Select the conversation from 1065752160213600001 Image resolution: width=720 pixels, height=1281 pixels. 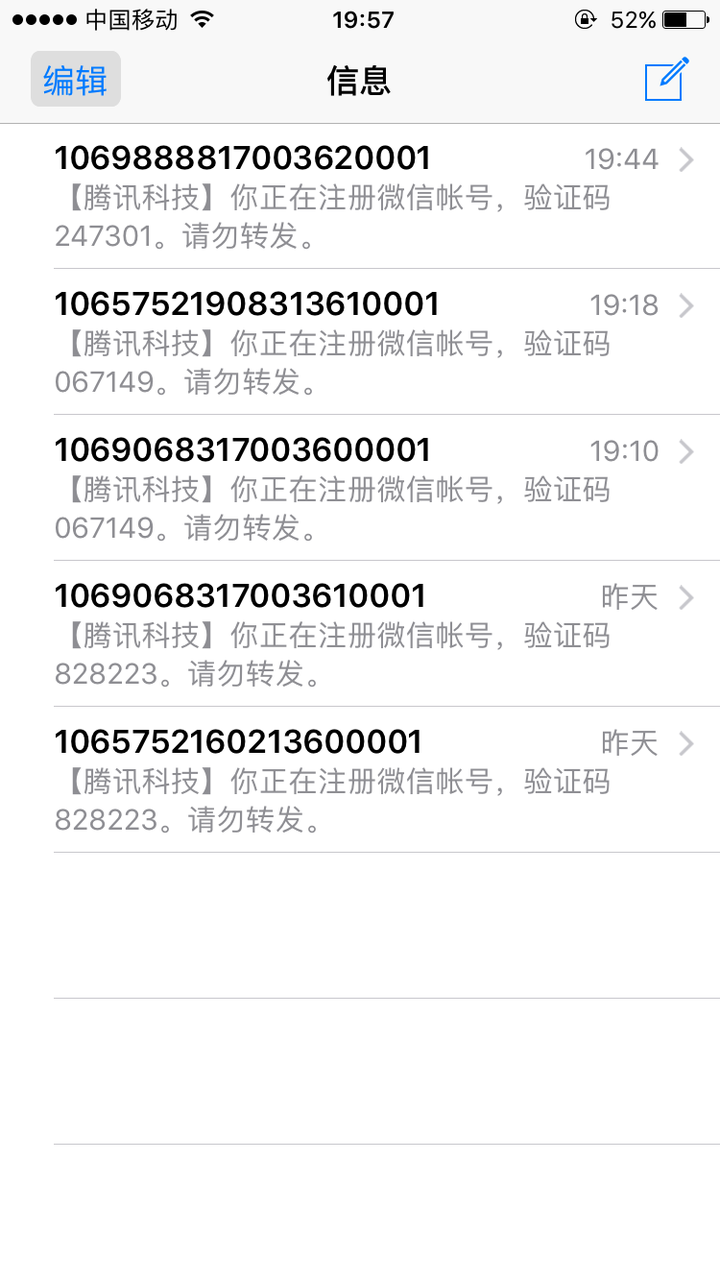360,780
